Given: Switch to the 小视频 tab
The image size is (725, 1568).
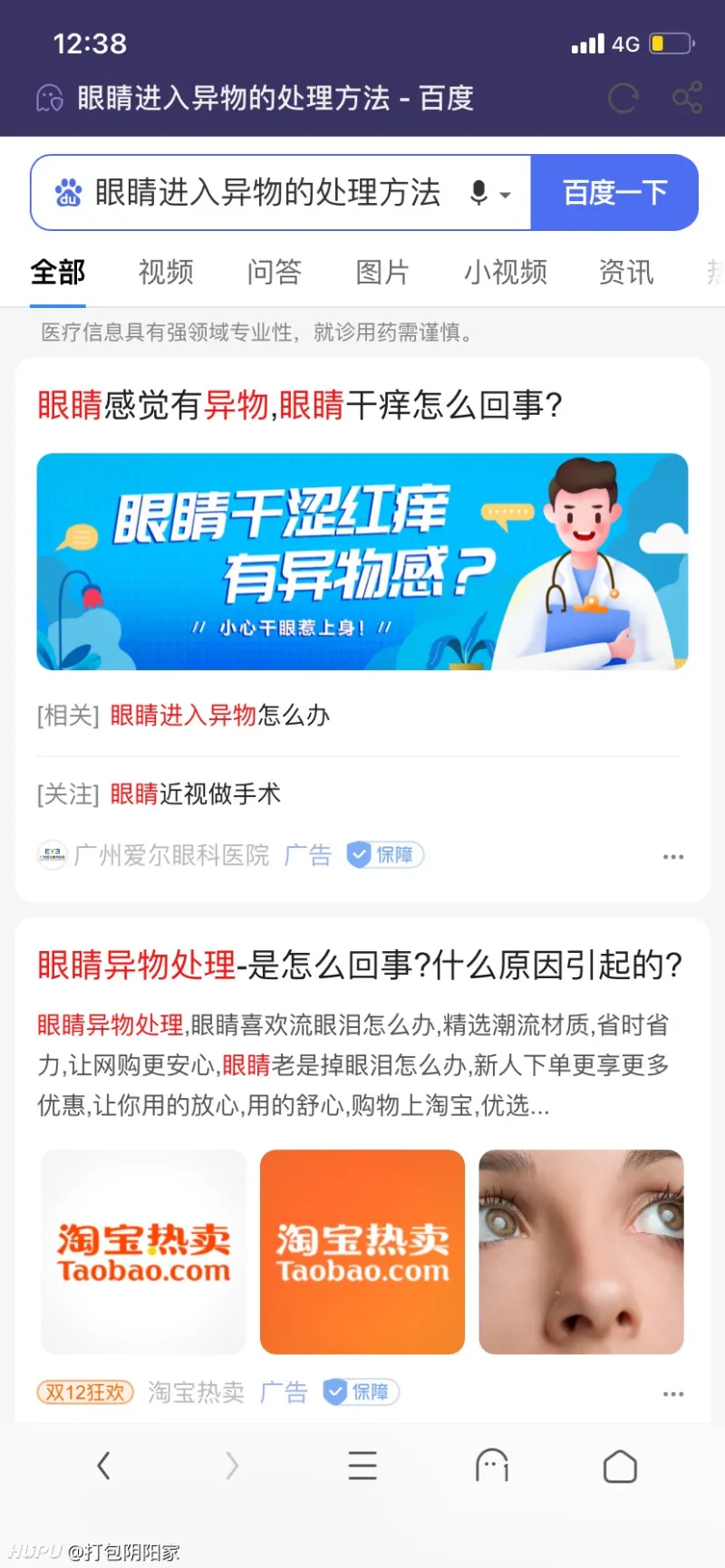Looking at the screenshot, I should point(506,272).
